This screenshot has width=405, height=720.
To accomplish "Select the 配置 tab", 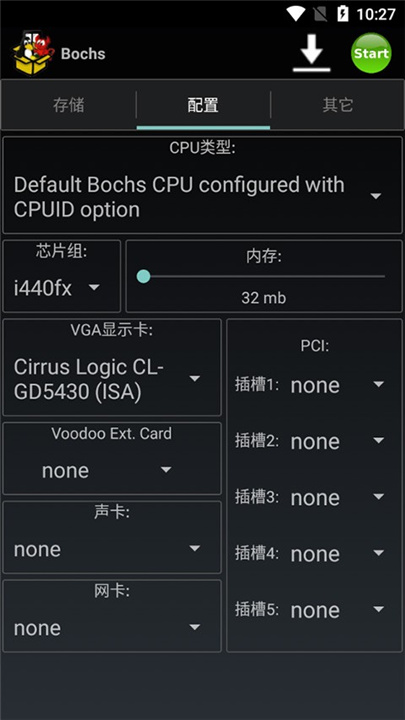I will tap(203, 105).
